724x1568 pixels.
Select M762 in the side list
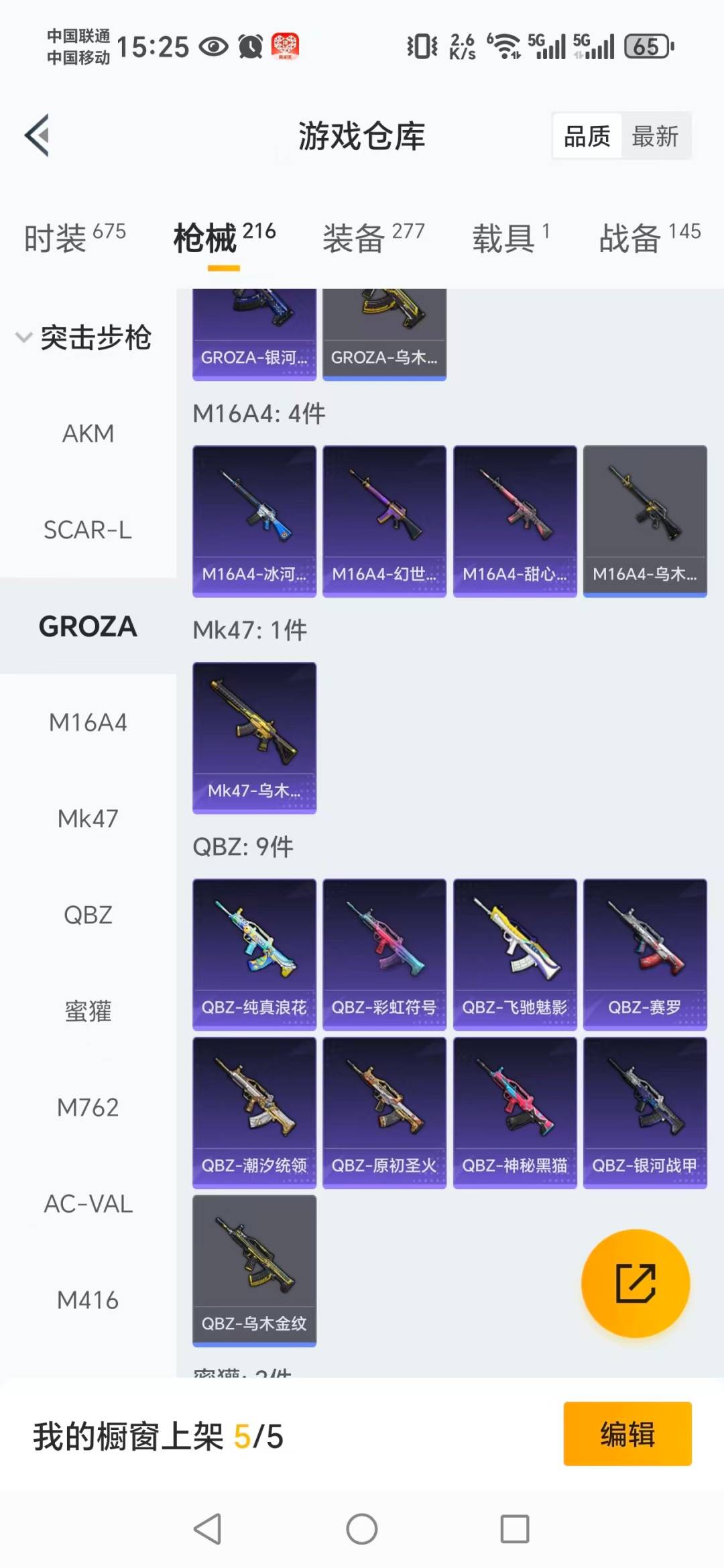click(88, 1107)
